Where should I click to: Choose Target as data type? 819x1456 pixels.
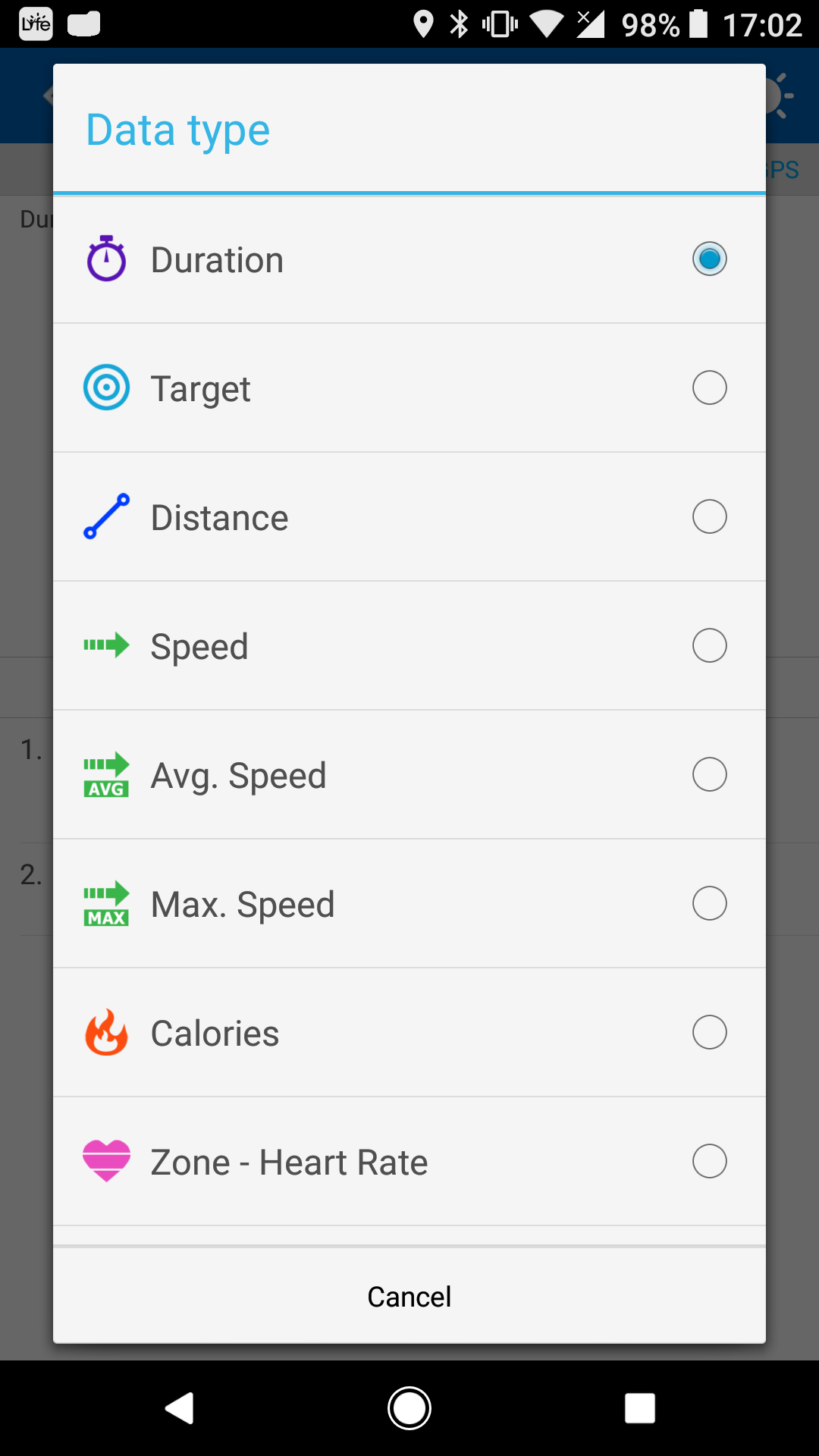click(x=409, y=388)
